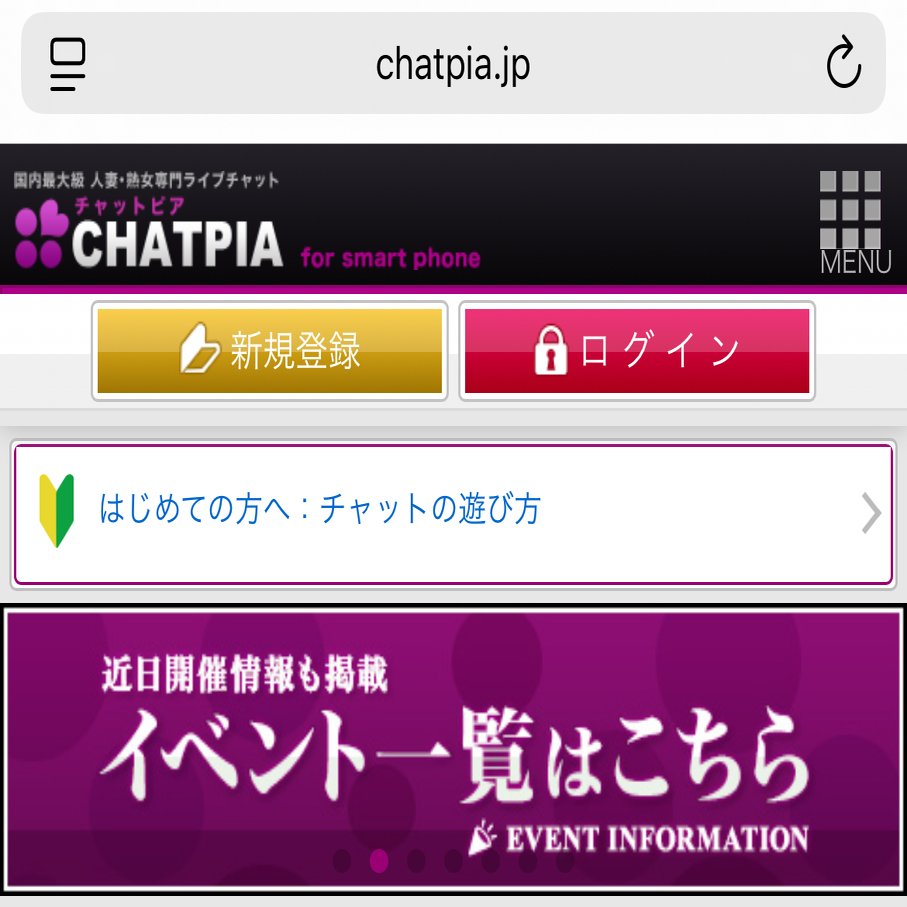Open the イベント一覧はこちら event banner
Image resolution: width=907 pixels, height=907 pixels.
[x=453, y=748]
